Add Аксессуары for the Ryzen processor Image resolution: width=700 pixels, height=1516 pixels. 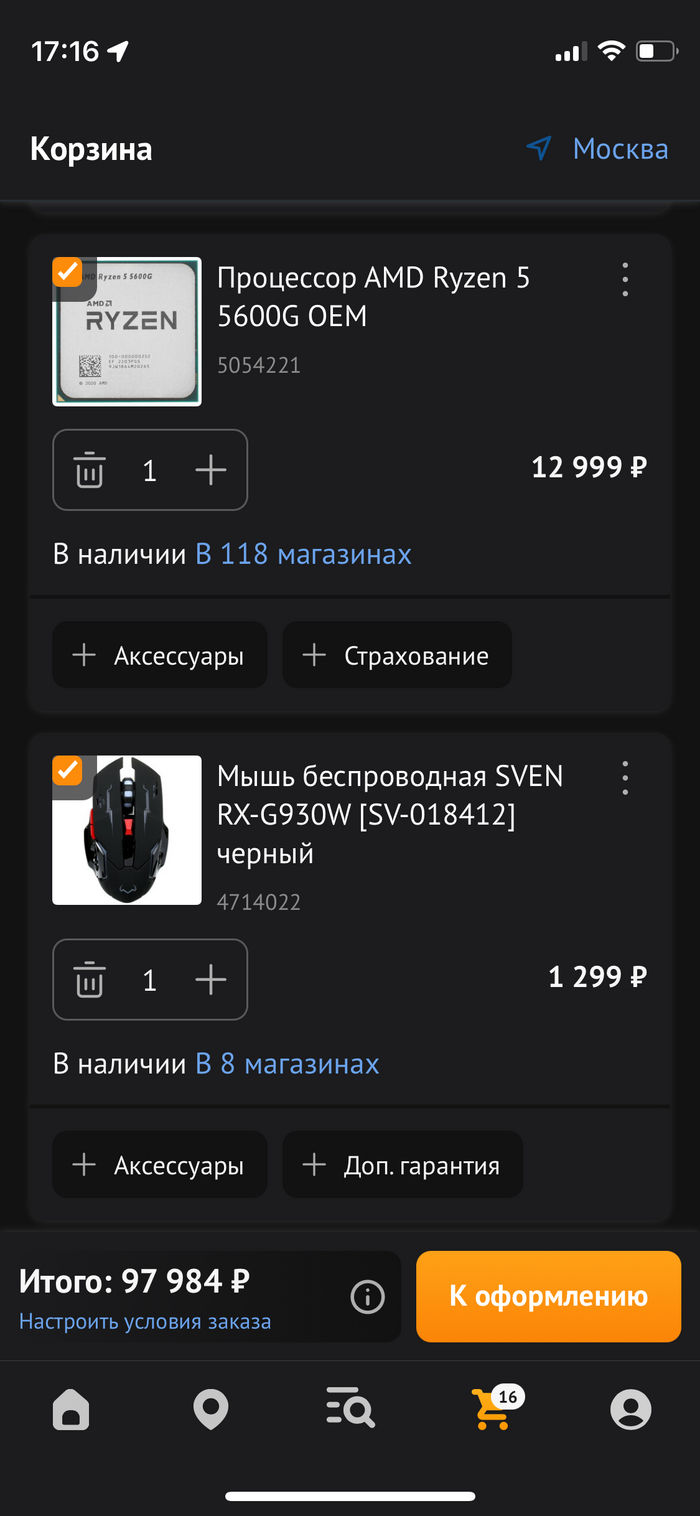[160, 656]
